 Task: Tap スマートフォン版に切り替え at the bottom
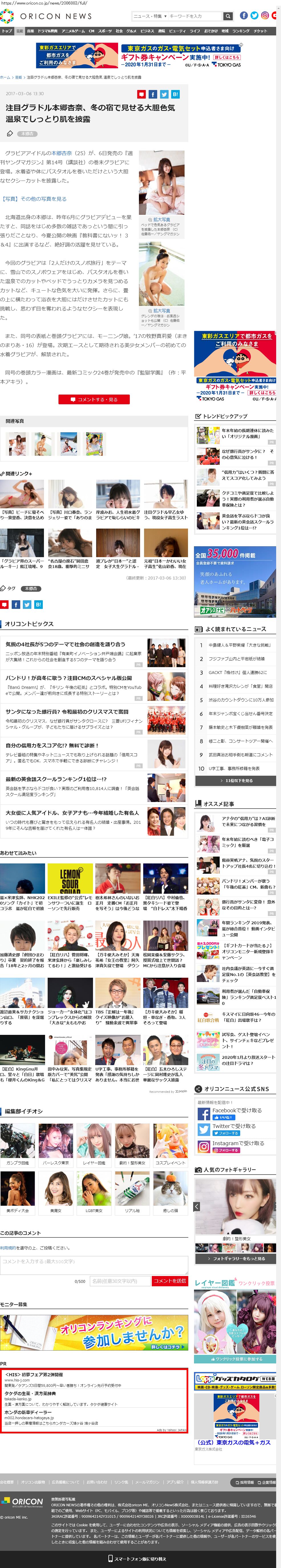140,1559
